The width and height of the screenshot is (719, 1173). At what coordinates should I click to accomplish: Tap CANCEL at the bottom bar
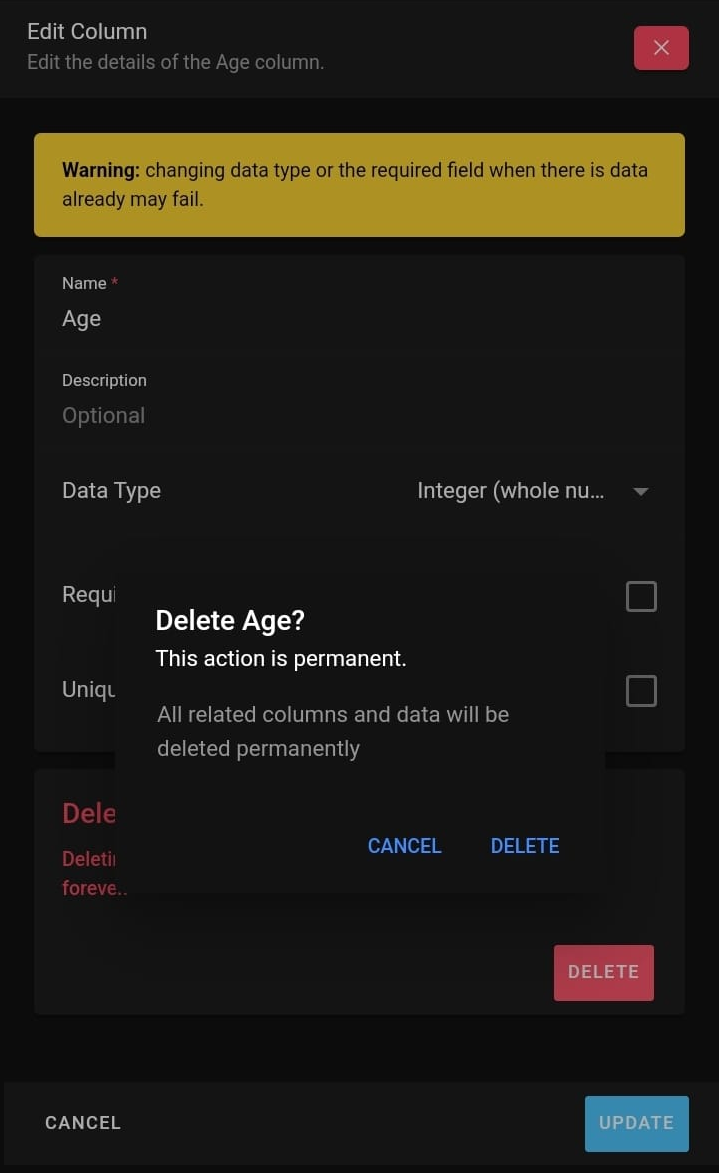[x=83, y=1123]
